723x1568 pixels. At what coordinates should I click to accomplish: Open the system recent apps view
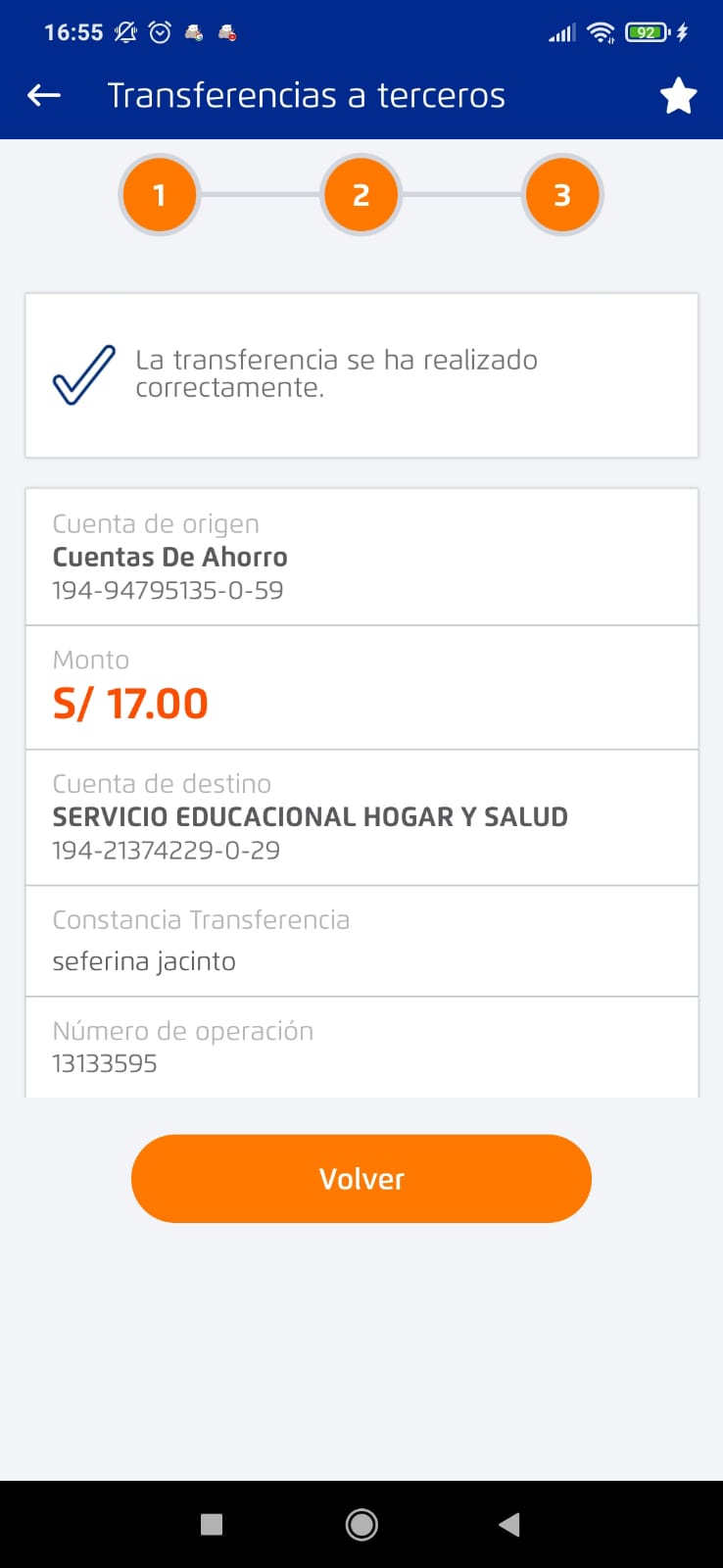(x=212, y=1524)
